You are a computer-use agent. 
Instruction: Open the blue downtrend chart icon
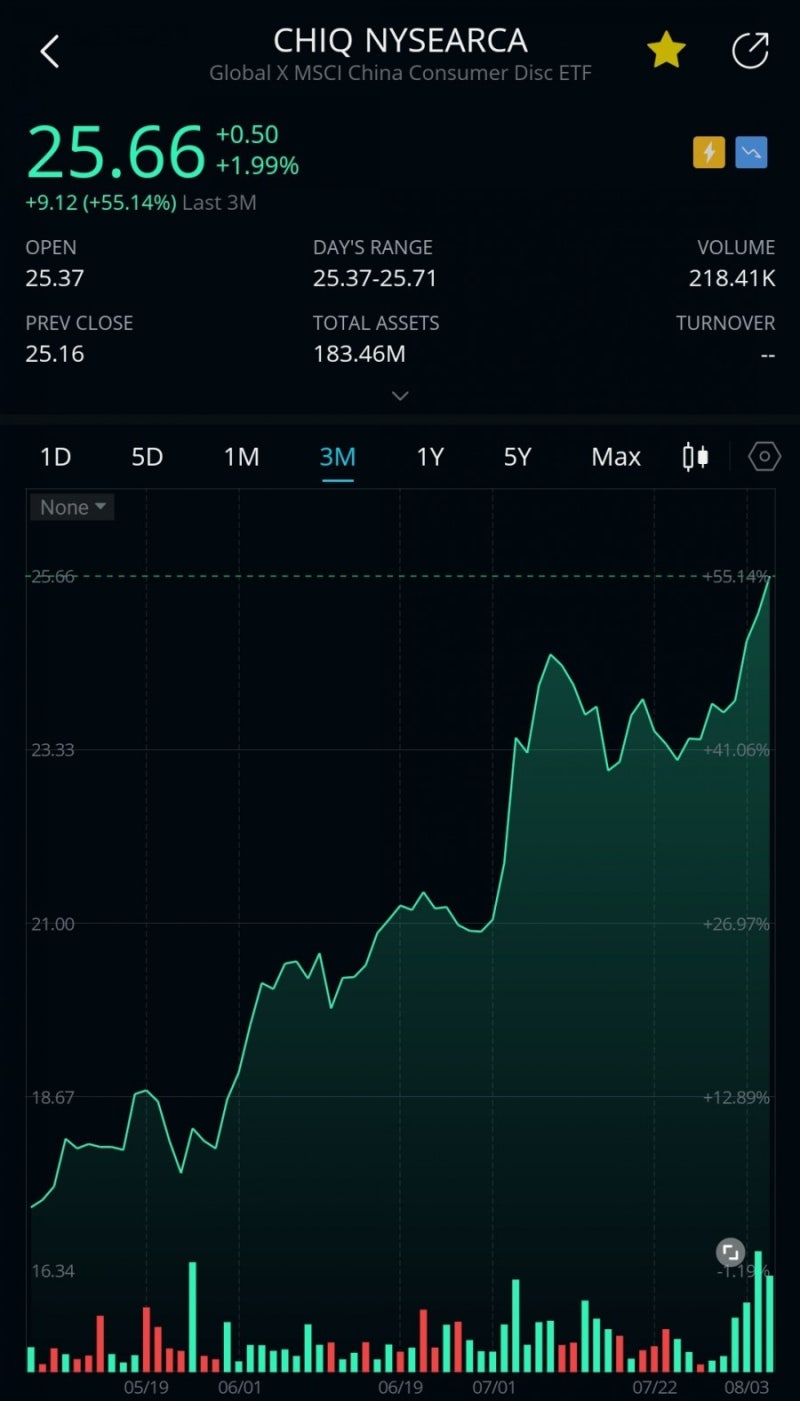751,152
